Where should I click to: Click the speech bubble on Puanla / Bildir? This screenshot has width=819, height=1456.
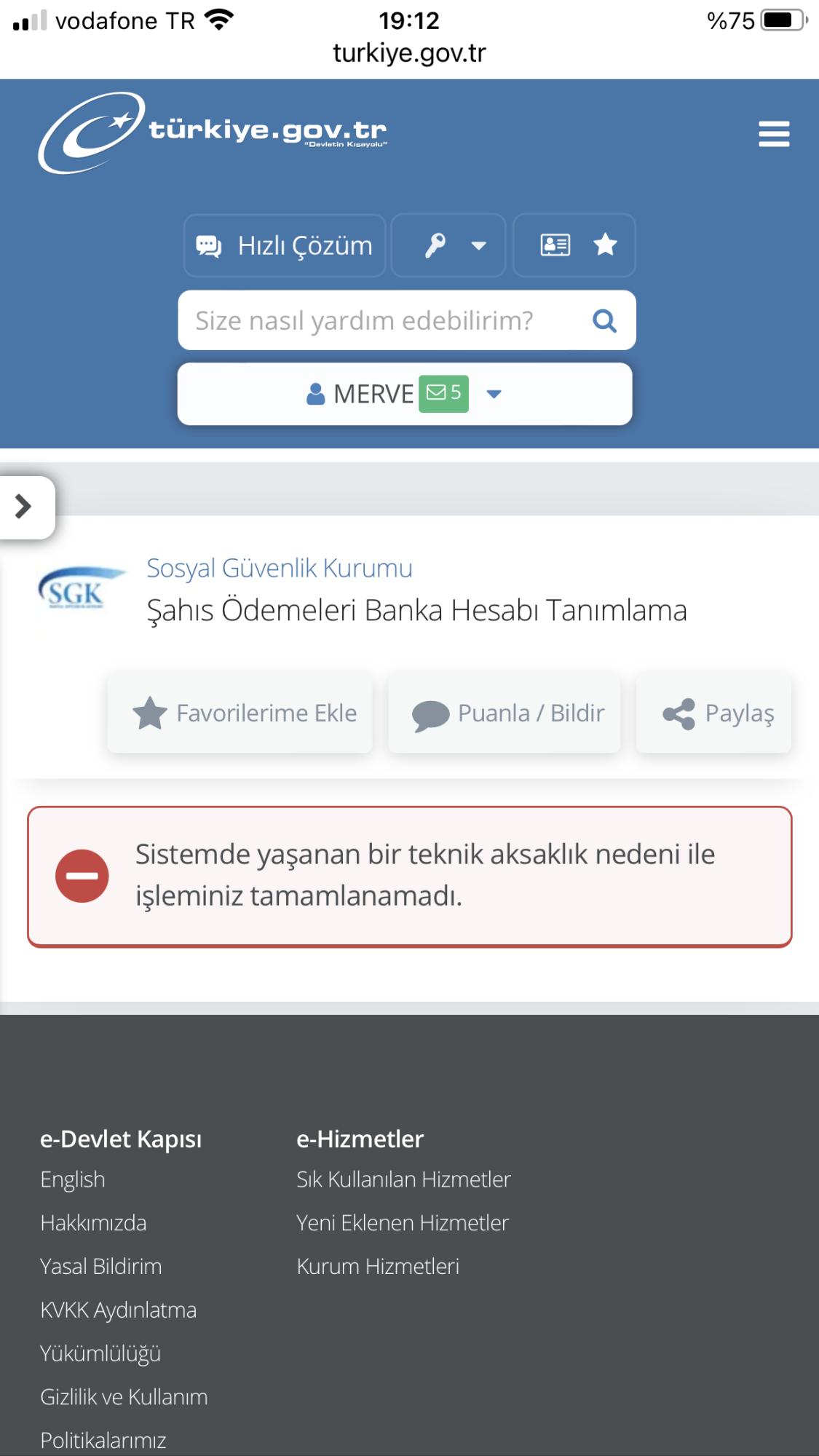click(x=431, y=713)
